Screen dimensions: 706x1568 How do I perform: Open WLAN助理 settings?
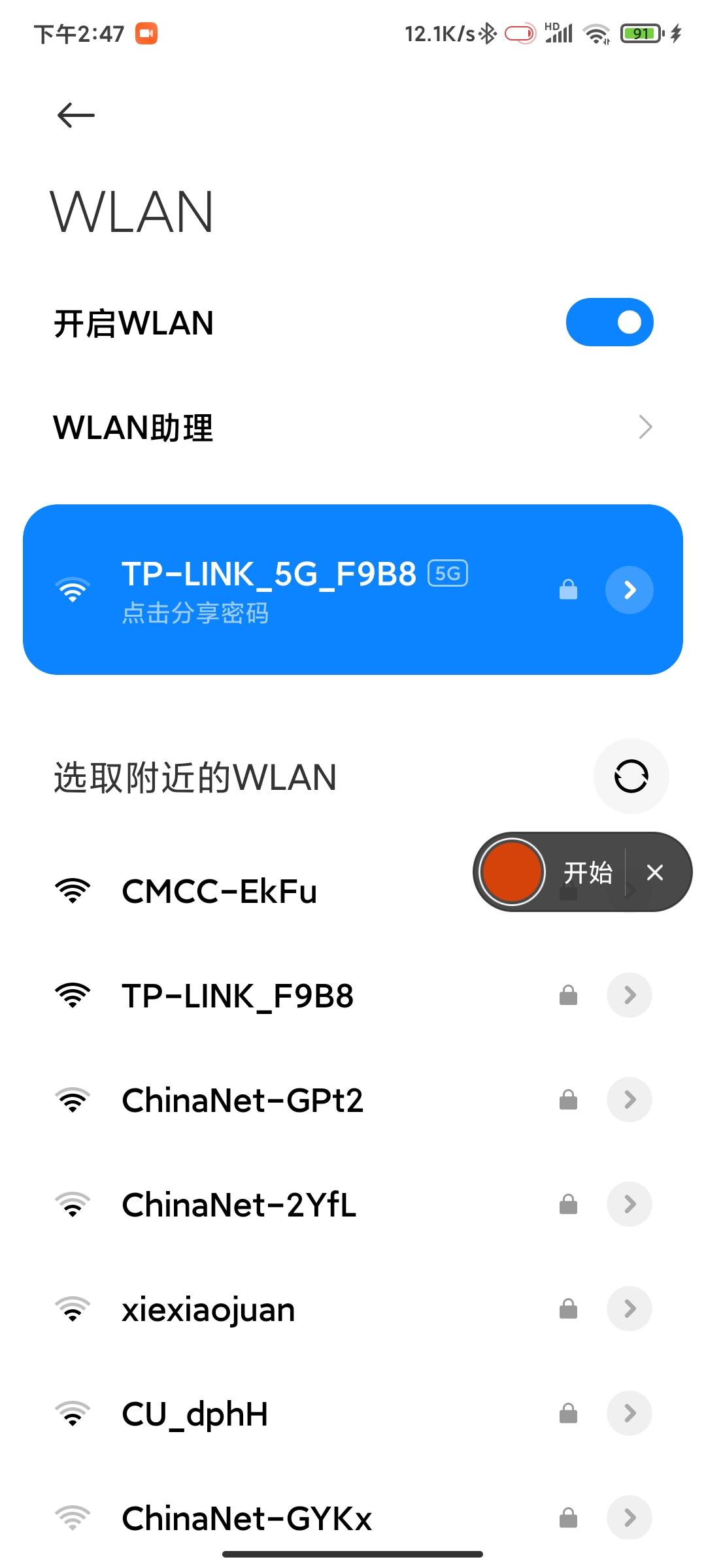coord(353,427)
